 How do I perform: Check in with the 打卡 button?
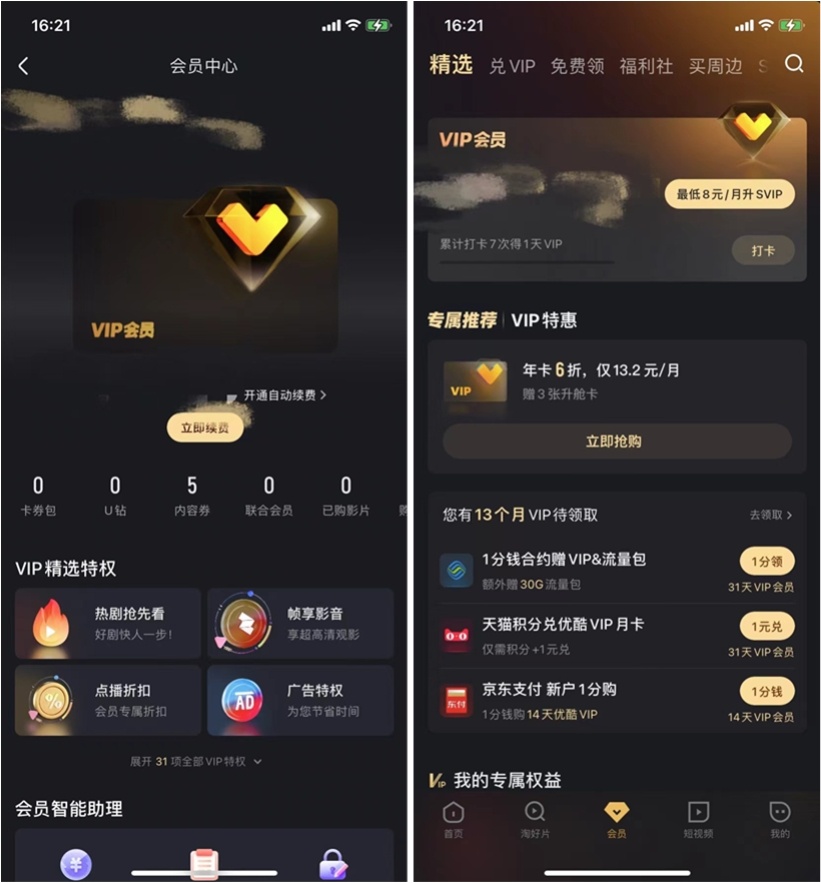[x=763, y=250]
